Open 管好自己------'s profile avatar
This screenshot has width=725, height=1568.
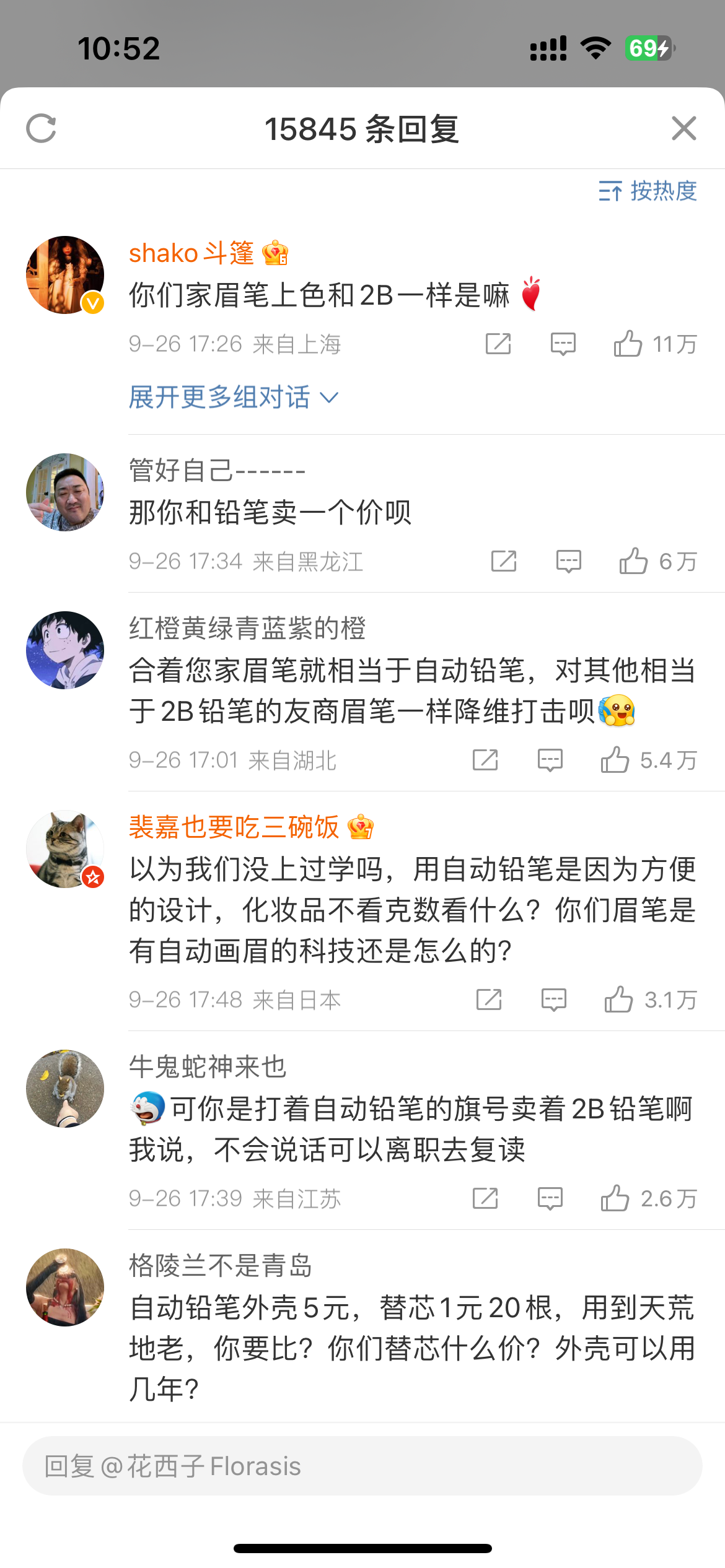(x=65, y=492)
